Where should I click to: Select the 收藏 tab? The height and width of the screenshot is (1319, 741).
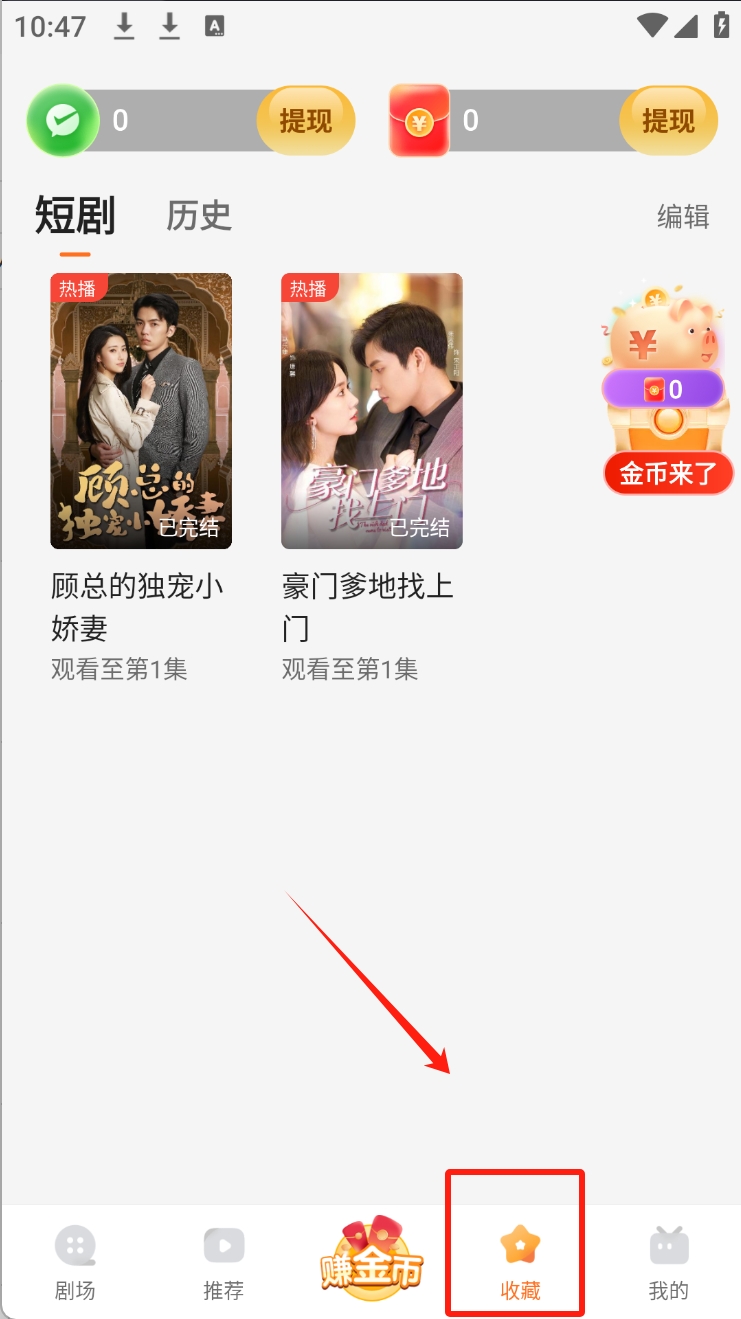coord(519,1263)
